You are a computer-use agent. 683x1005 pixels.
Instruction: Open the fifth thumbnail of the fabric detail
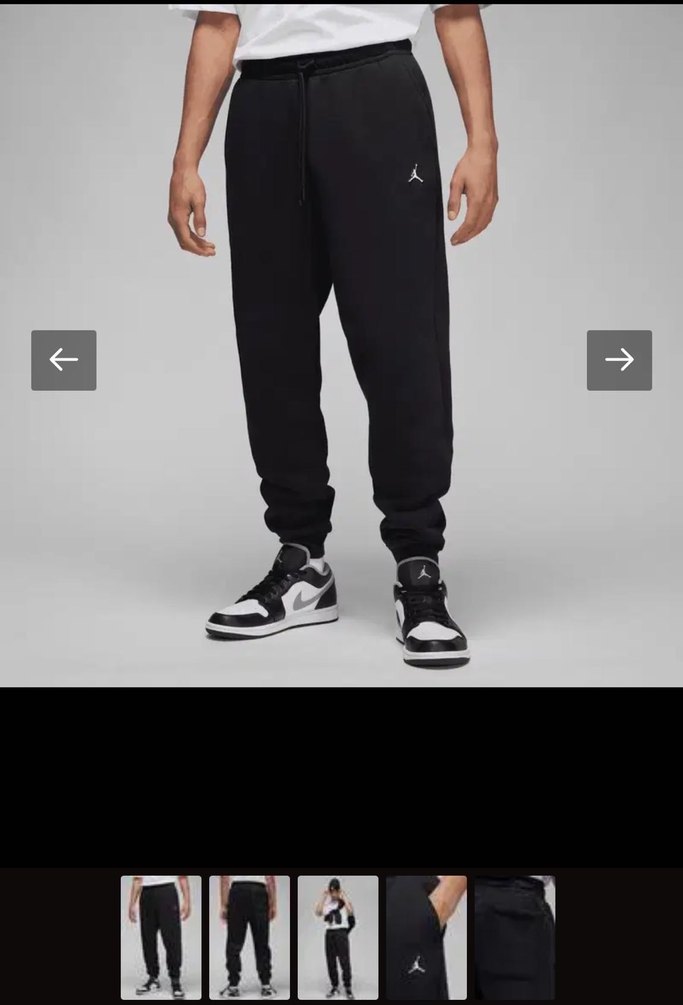[x=514, y=937]
